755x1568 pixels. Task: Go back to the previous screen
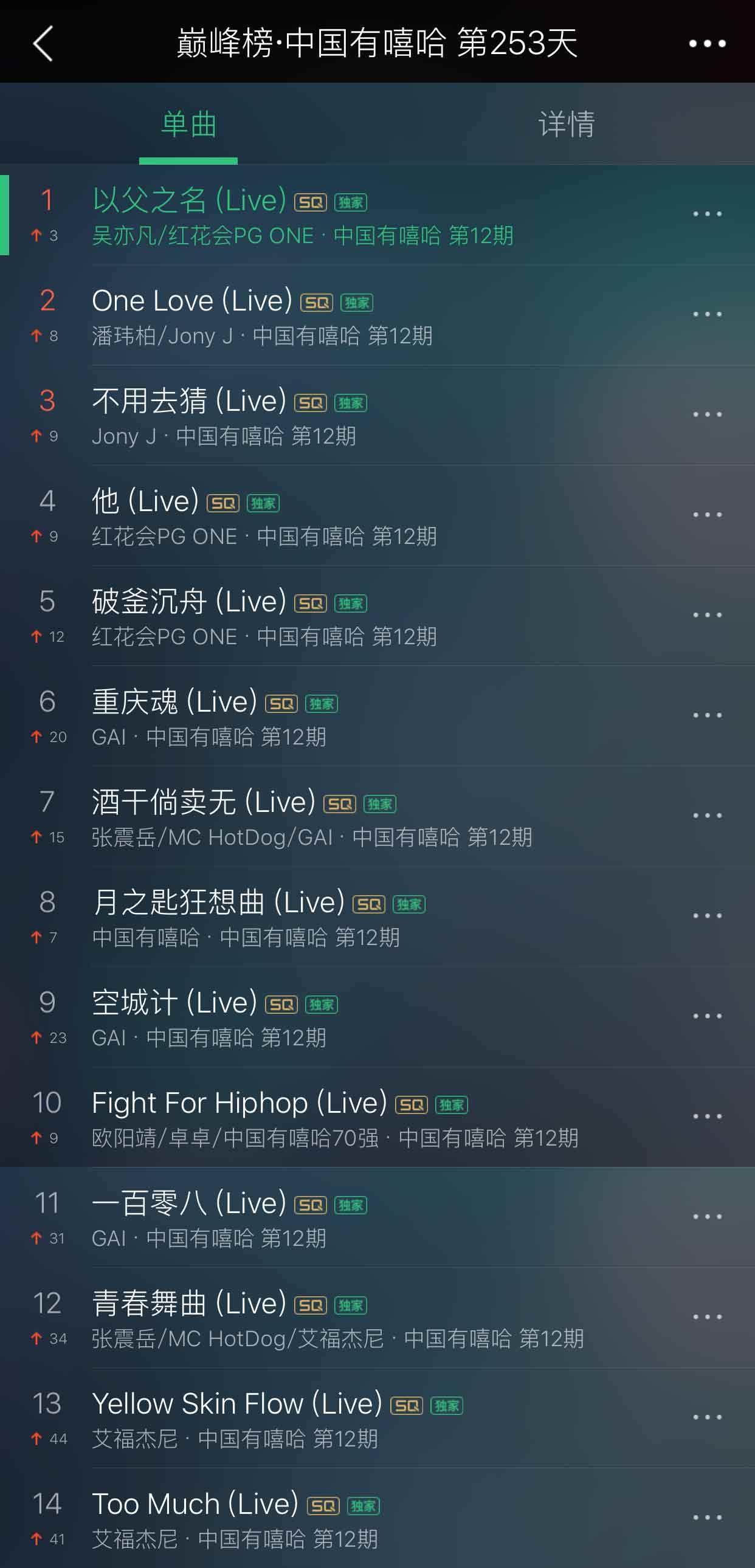coord(43,43)
